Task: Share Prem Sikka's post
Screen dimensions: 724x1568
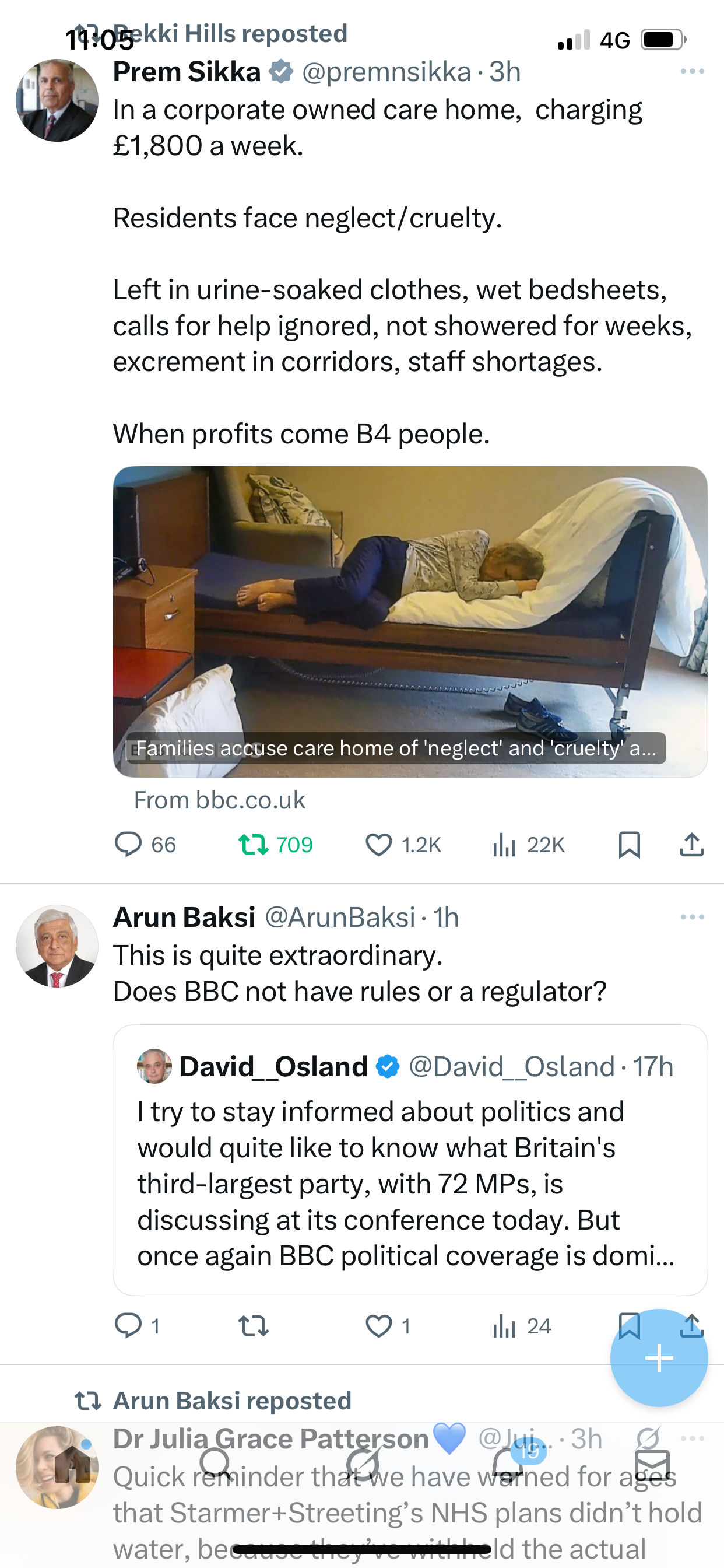Action: 692,845
